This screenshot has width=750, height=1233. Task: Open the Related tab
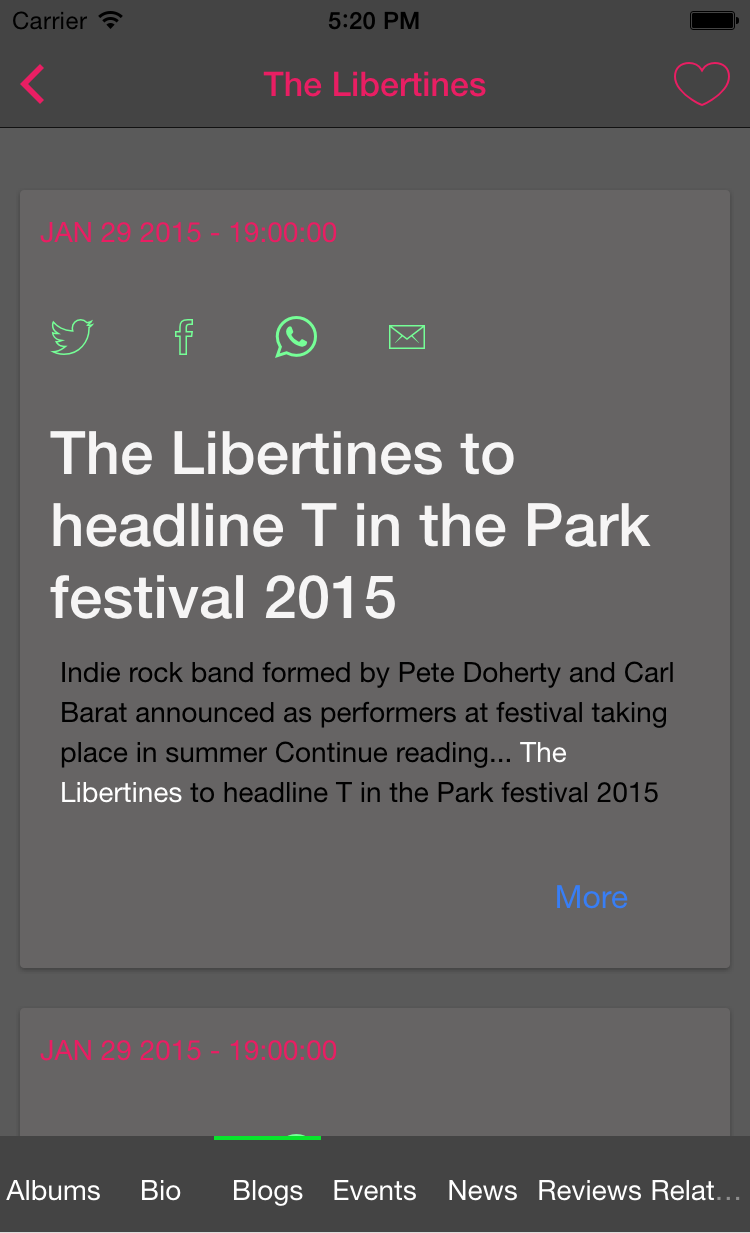[x=697, y=1190]
